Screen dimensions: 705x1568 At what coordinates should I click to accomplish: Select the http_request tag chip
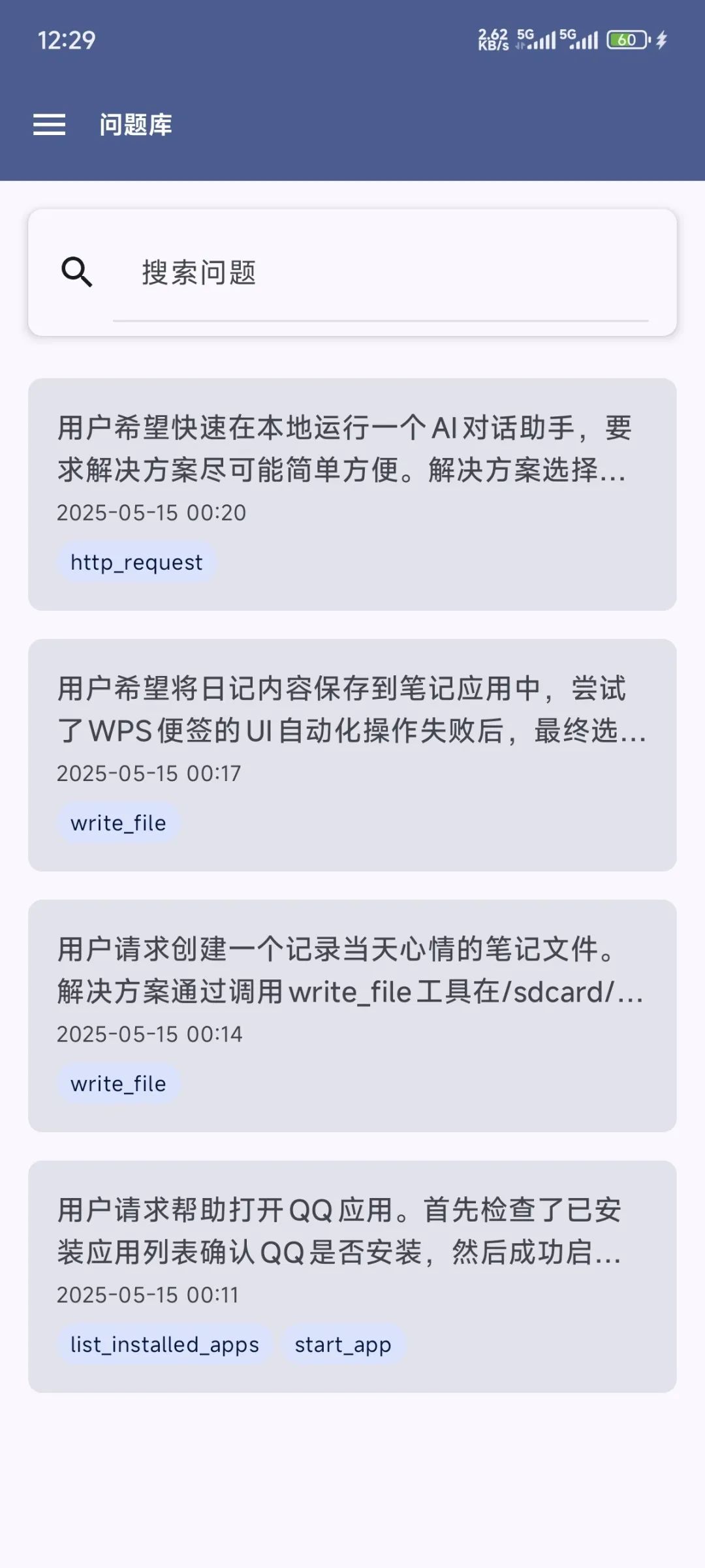[136, 562]
